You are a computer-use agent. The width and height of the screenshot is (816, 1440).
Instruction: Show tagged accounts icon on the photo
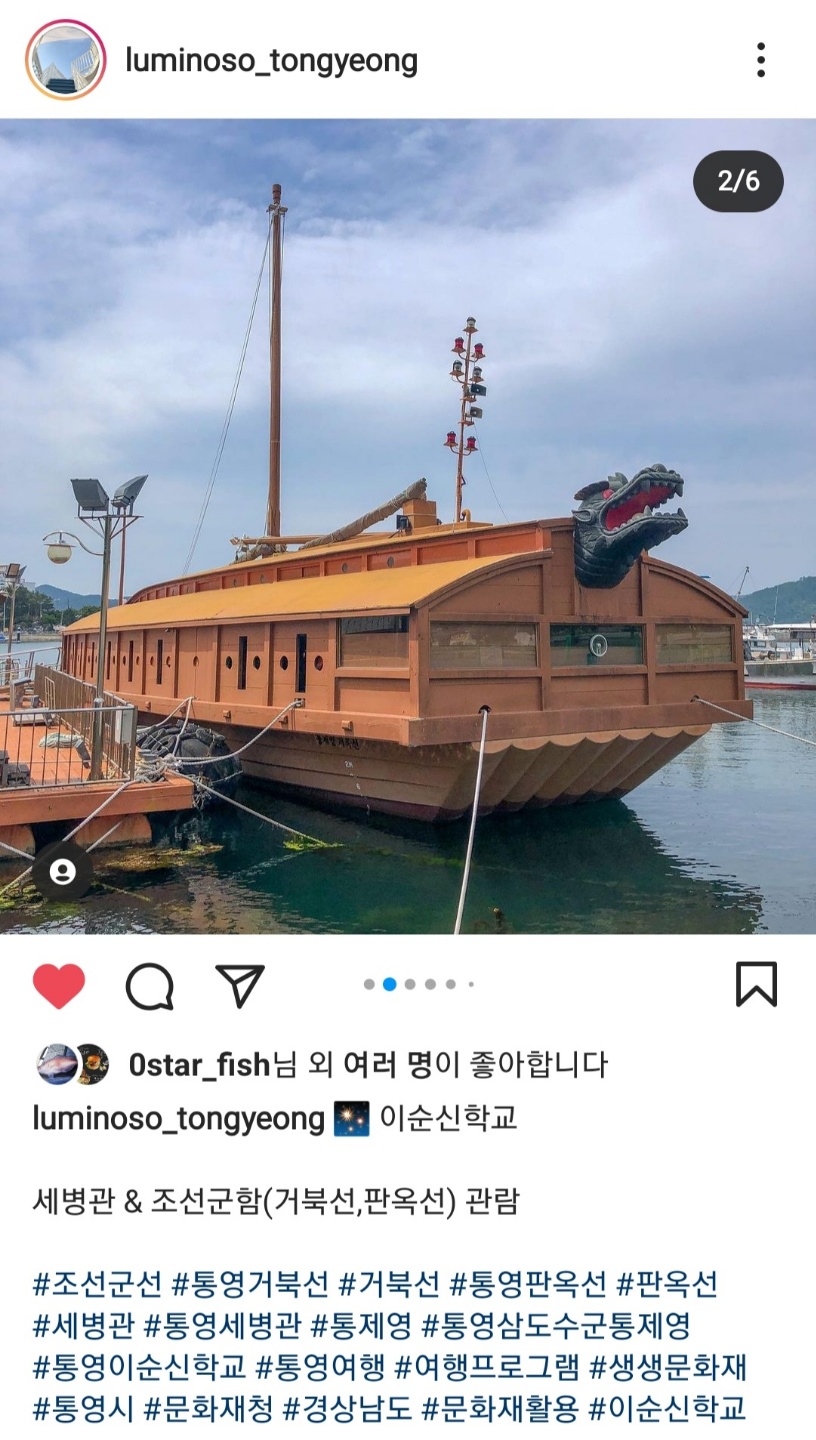coord(62,872)
